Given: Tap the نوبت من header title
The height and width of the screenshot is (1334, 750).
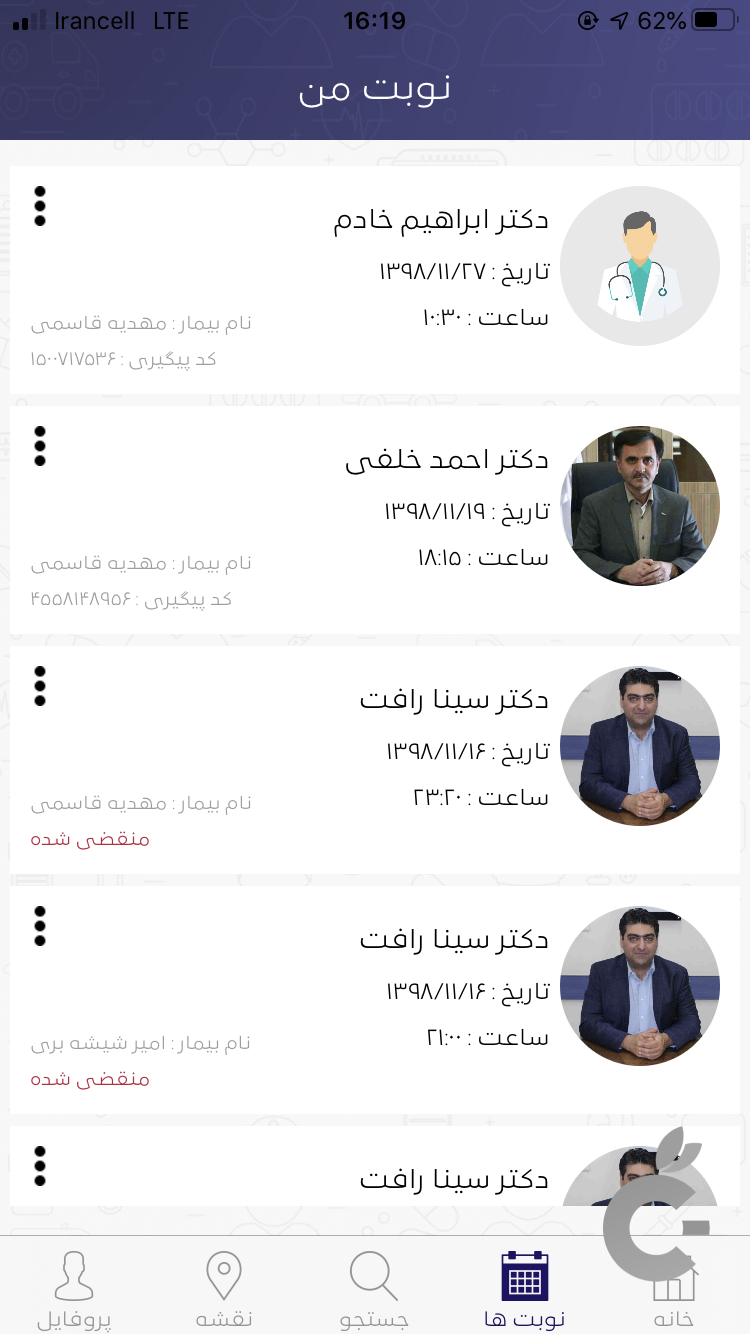Looking at the screenshot, I should click(375, 90).
